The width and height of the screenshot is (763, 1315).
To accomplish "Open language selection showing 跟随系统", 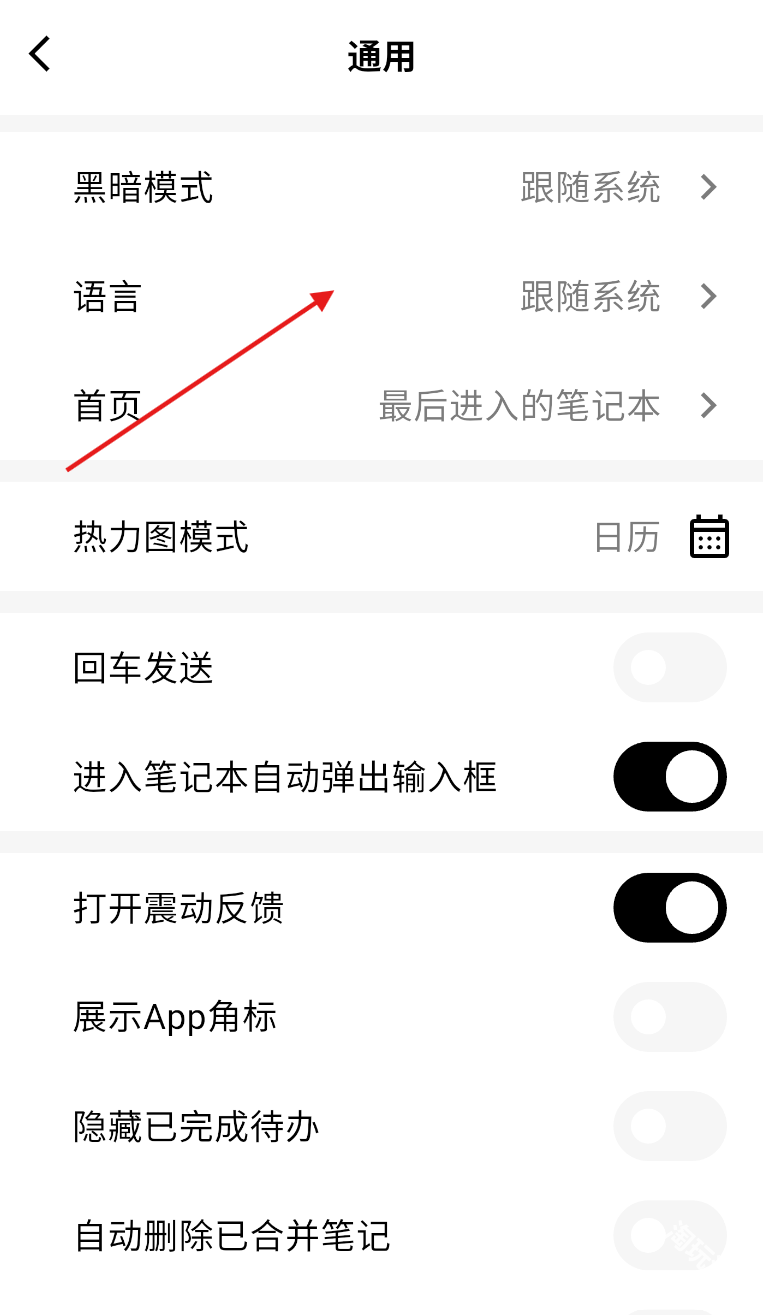I will [x=590, y=297].
